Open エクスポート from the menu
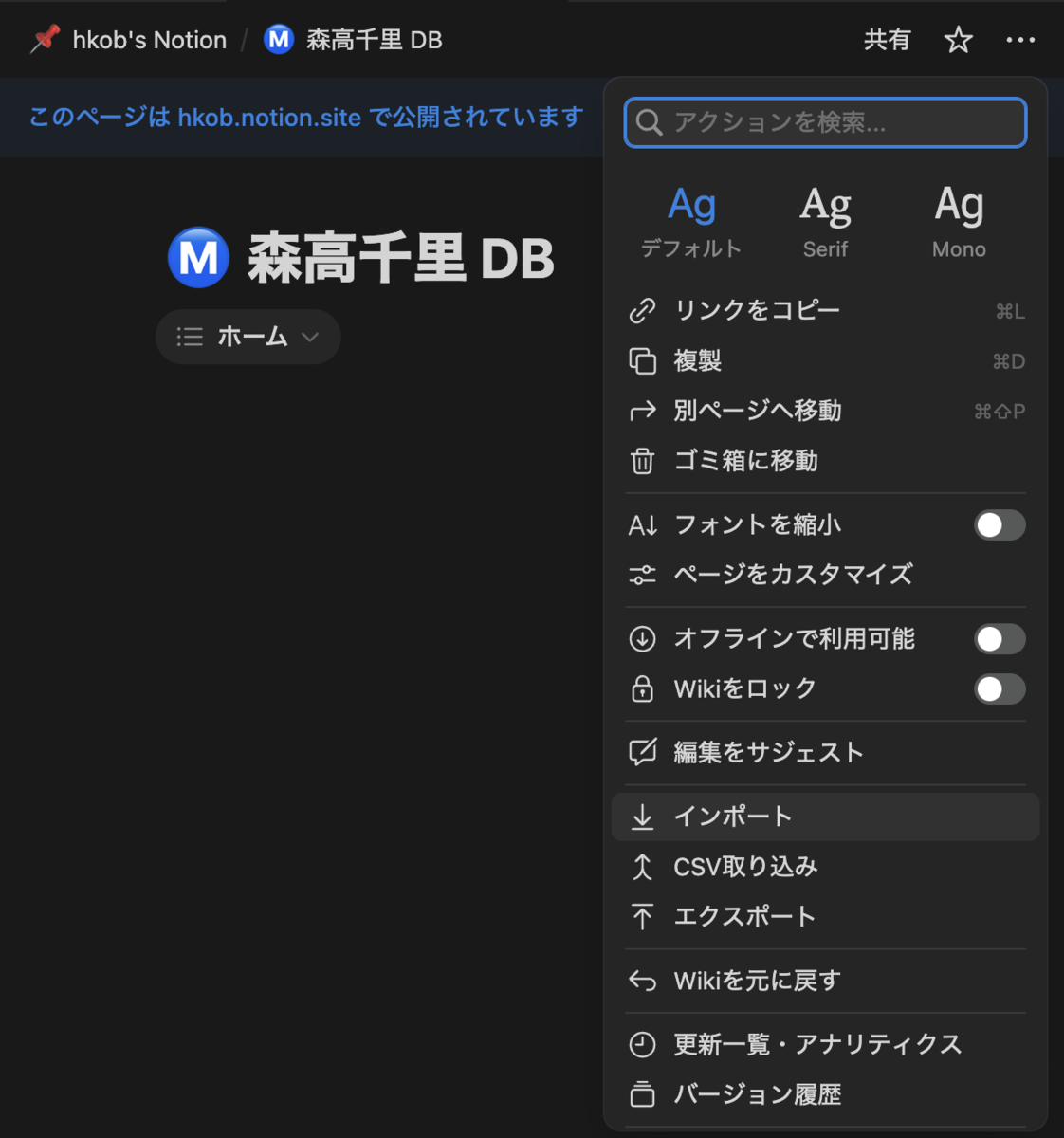This screenshot has width=1064, height=1138. [744, 917]
